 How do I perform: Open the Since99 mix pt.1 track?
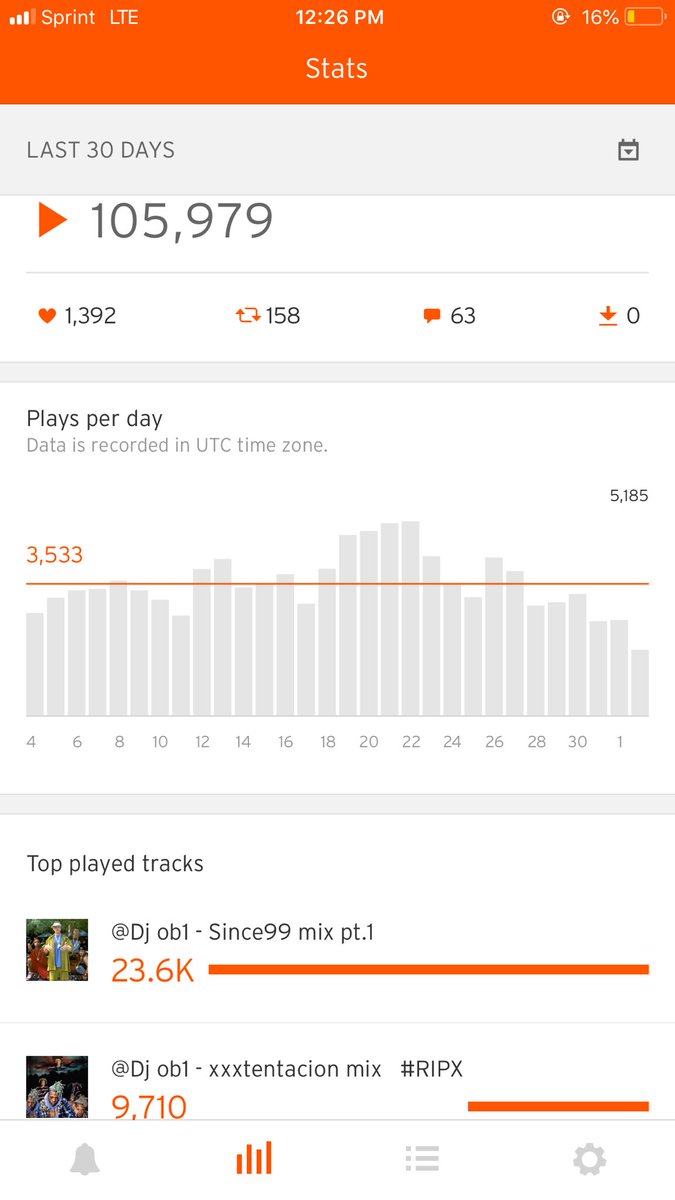coord(243,932)
